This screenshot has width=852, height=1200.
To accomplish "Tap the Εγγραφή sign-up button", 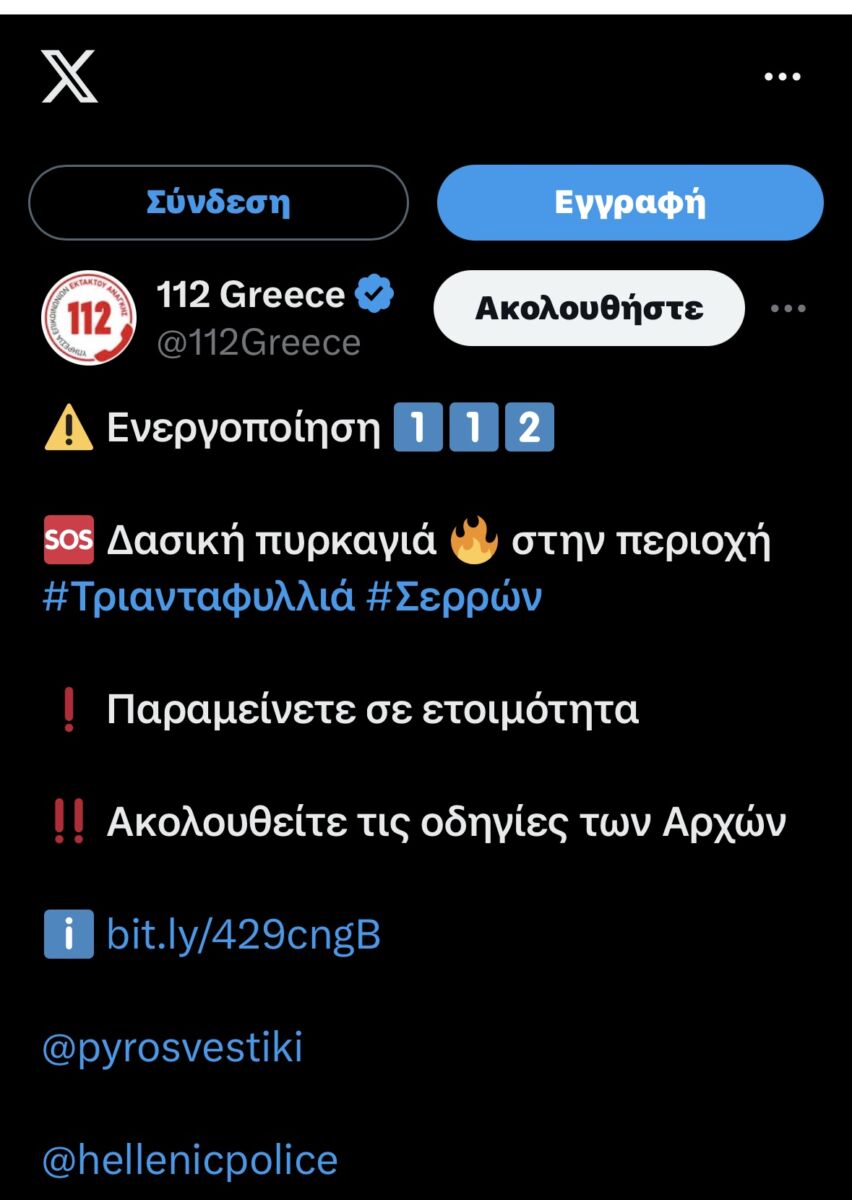I will (630, 203).
